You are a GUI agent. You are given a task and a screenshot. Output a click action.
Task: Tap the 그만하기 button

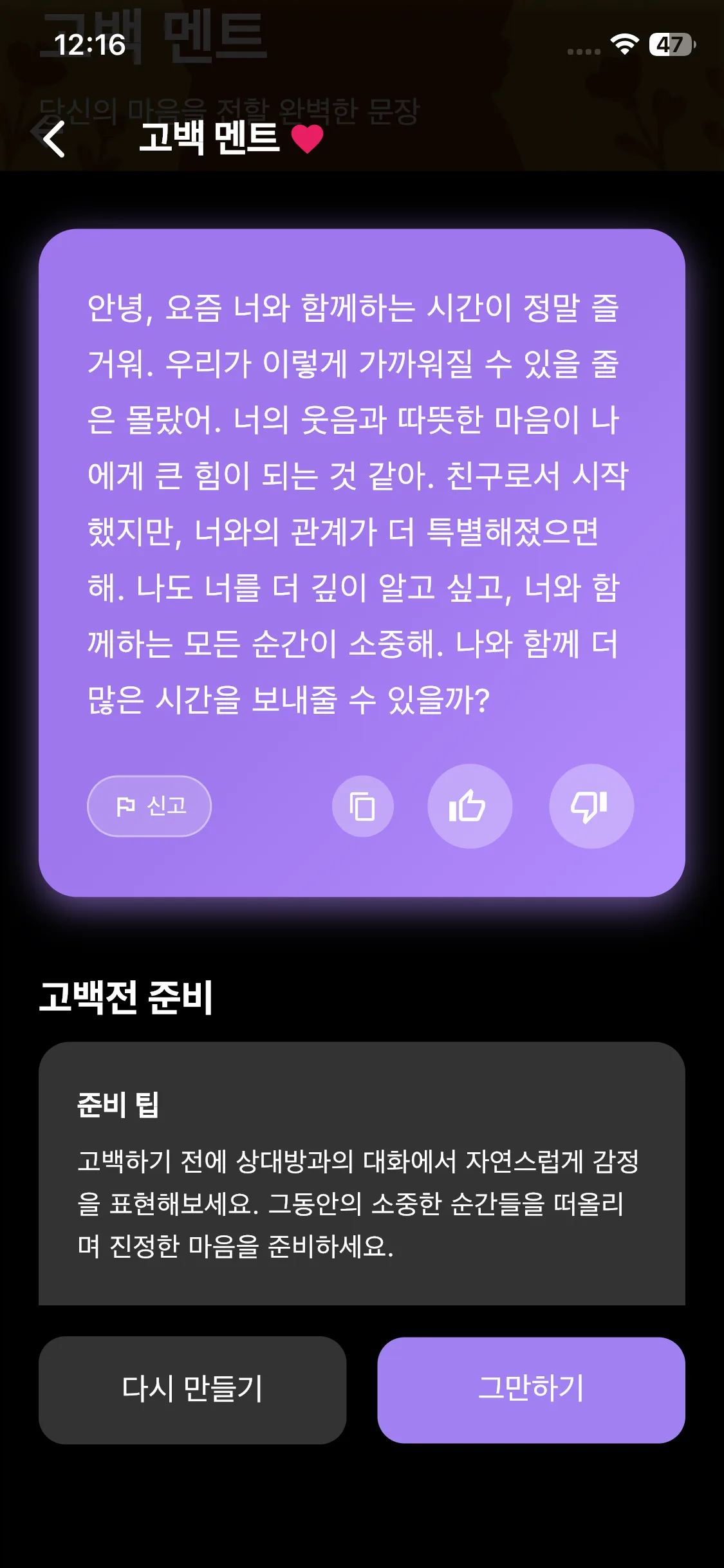(x=531, y=1389)
